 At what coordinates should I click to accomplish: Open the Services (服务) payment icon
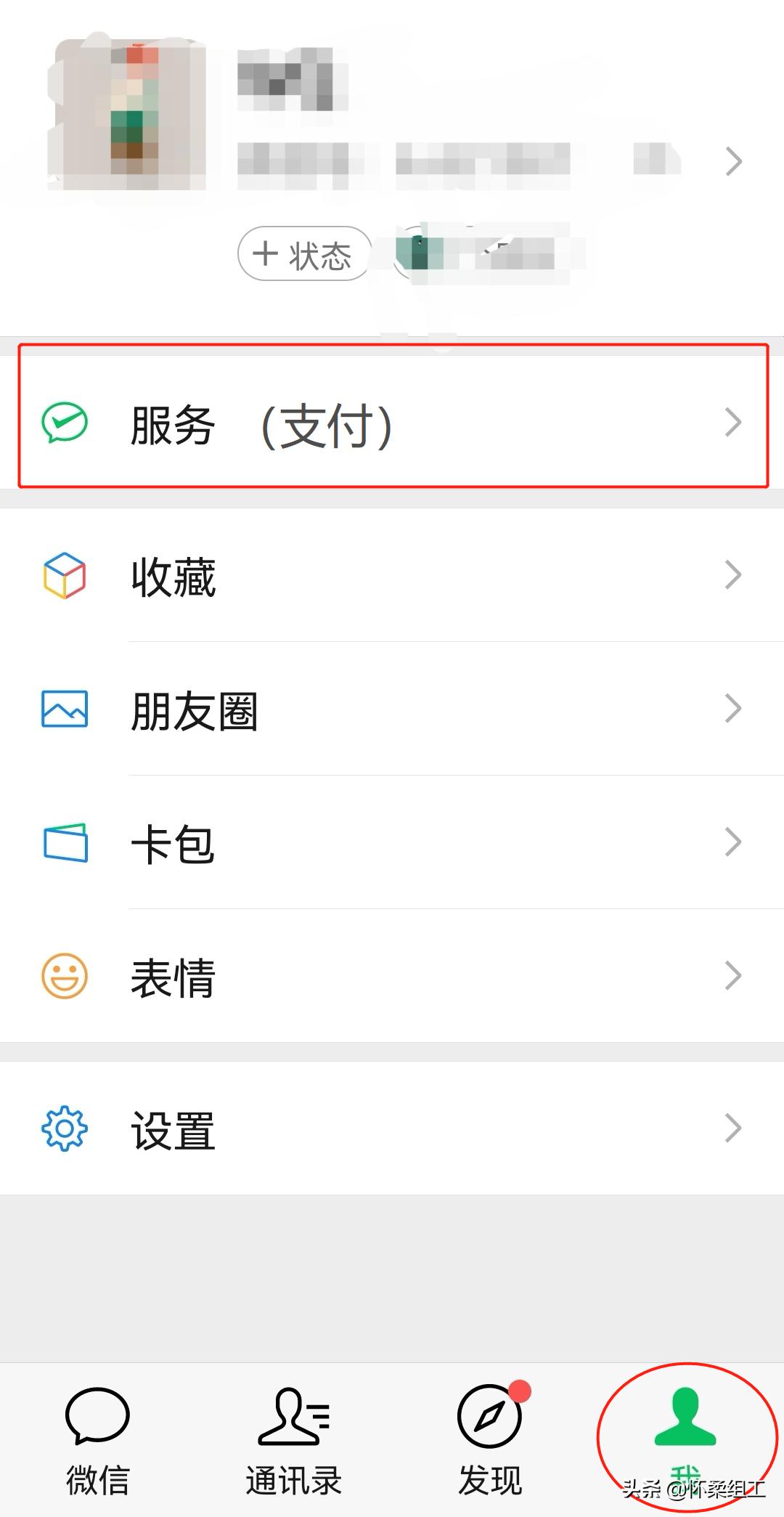[67, 422]
